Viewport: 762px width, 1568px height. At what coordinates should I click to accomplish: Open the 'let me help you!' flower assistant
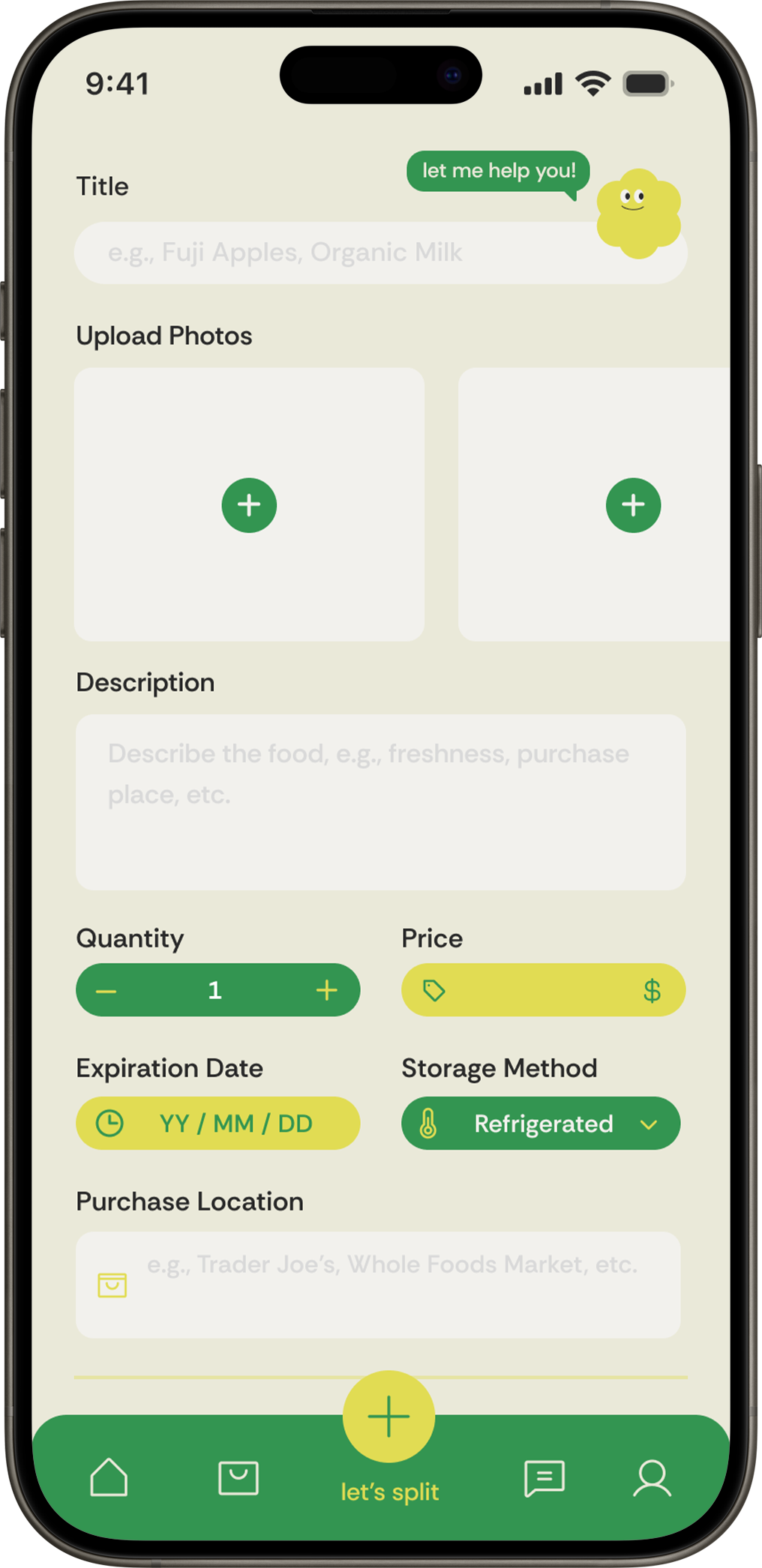point(638,214)
